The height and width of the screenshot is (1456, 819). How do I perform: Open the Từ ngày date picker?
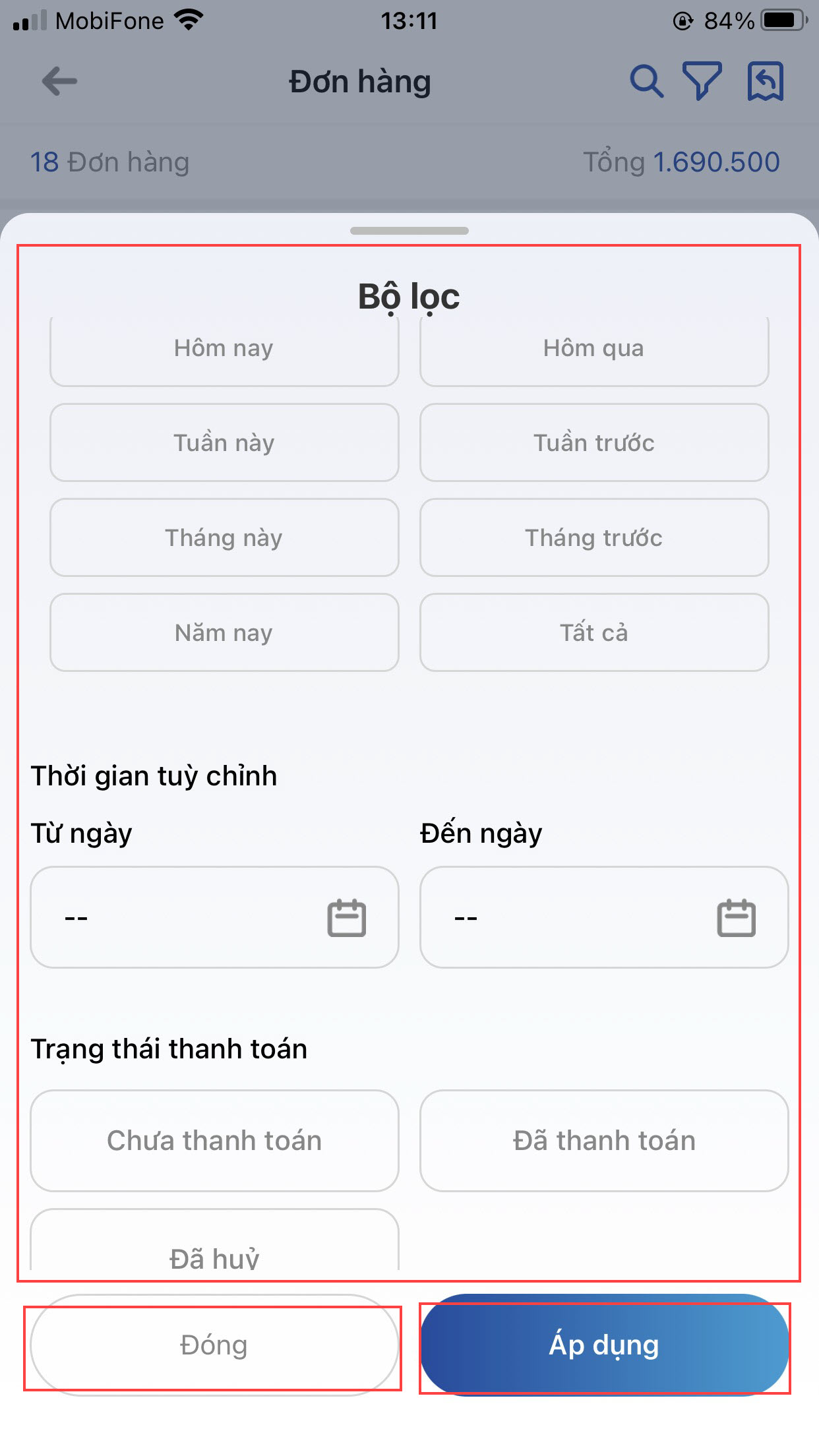click(214, 917)
